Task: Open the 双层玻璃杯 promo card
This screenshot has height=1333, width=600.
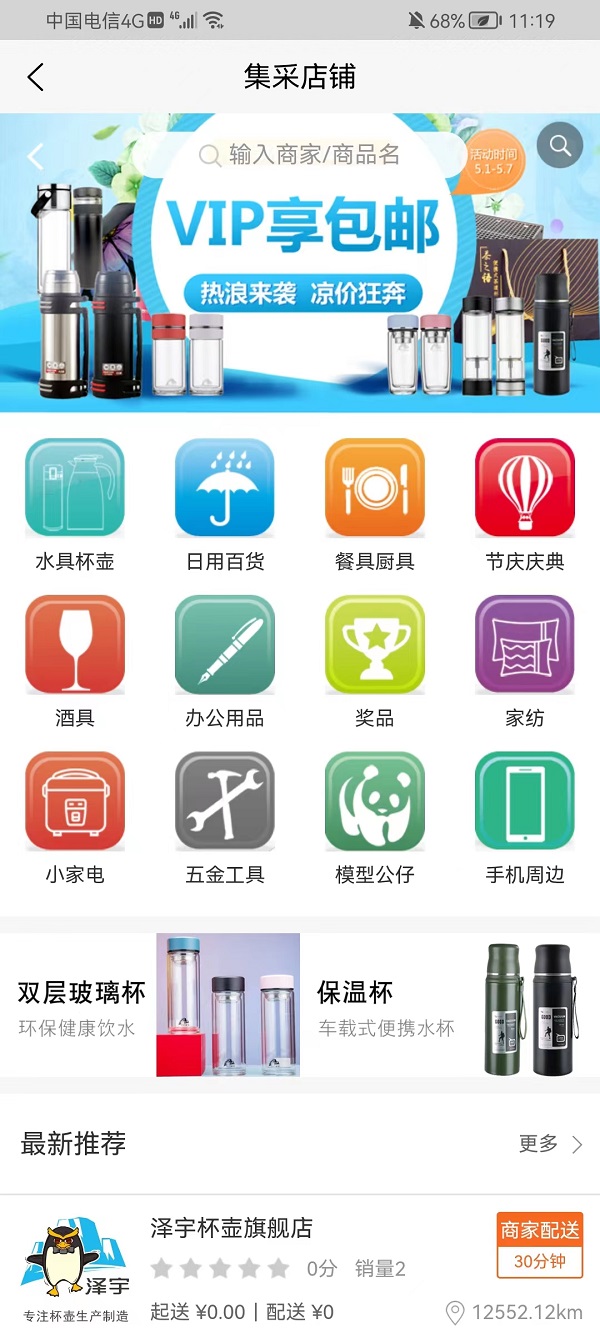Action: pos(150,1005)
